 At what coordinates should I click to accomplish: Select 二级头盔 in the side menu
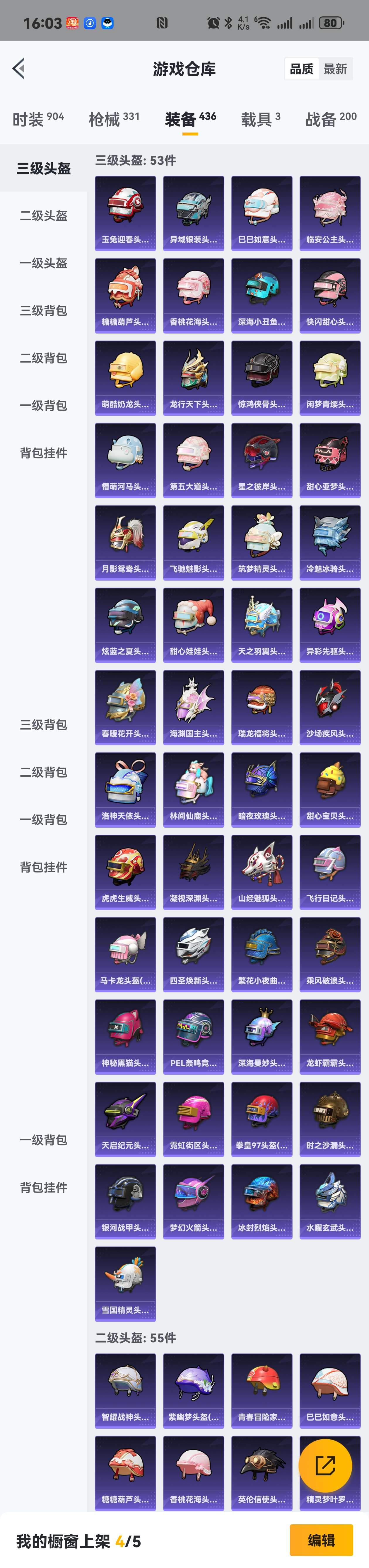(43, 215)
